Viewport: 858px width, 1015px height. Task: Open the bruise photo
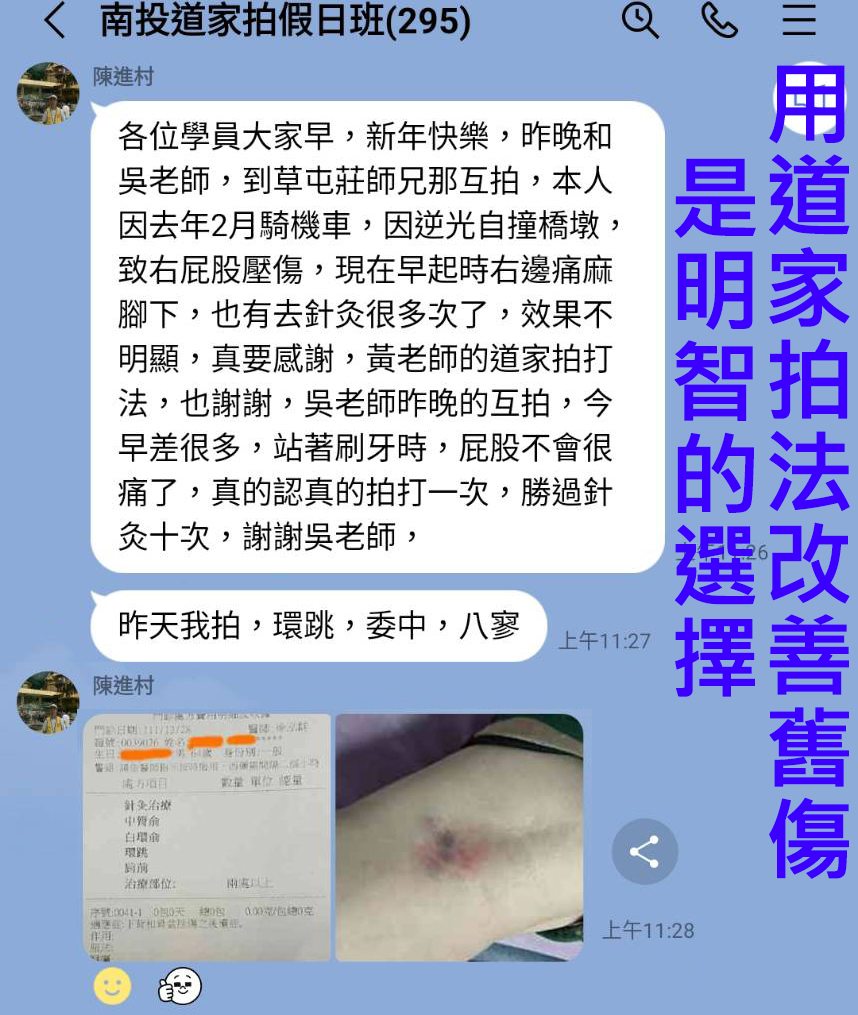click(459, 836)
